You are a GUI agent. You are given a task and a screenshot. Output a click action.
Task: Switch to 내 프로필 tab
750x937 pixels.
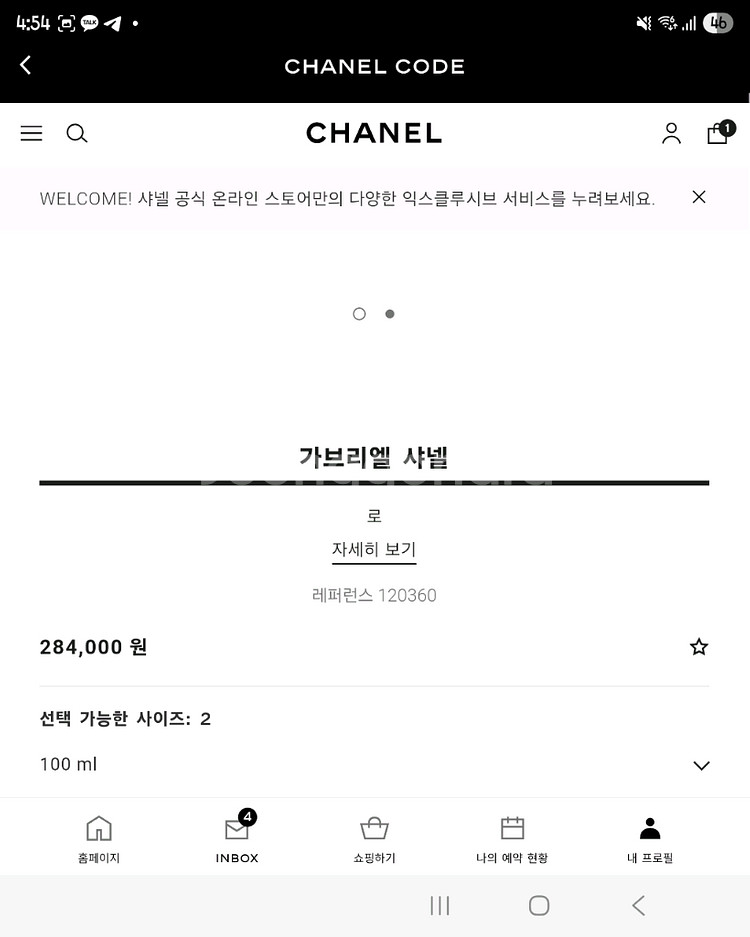(x=648, y=837)
